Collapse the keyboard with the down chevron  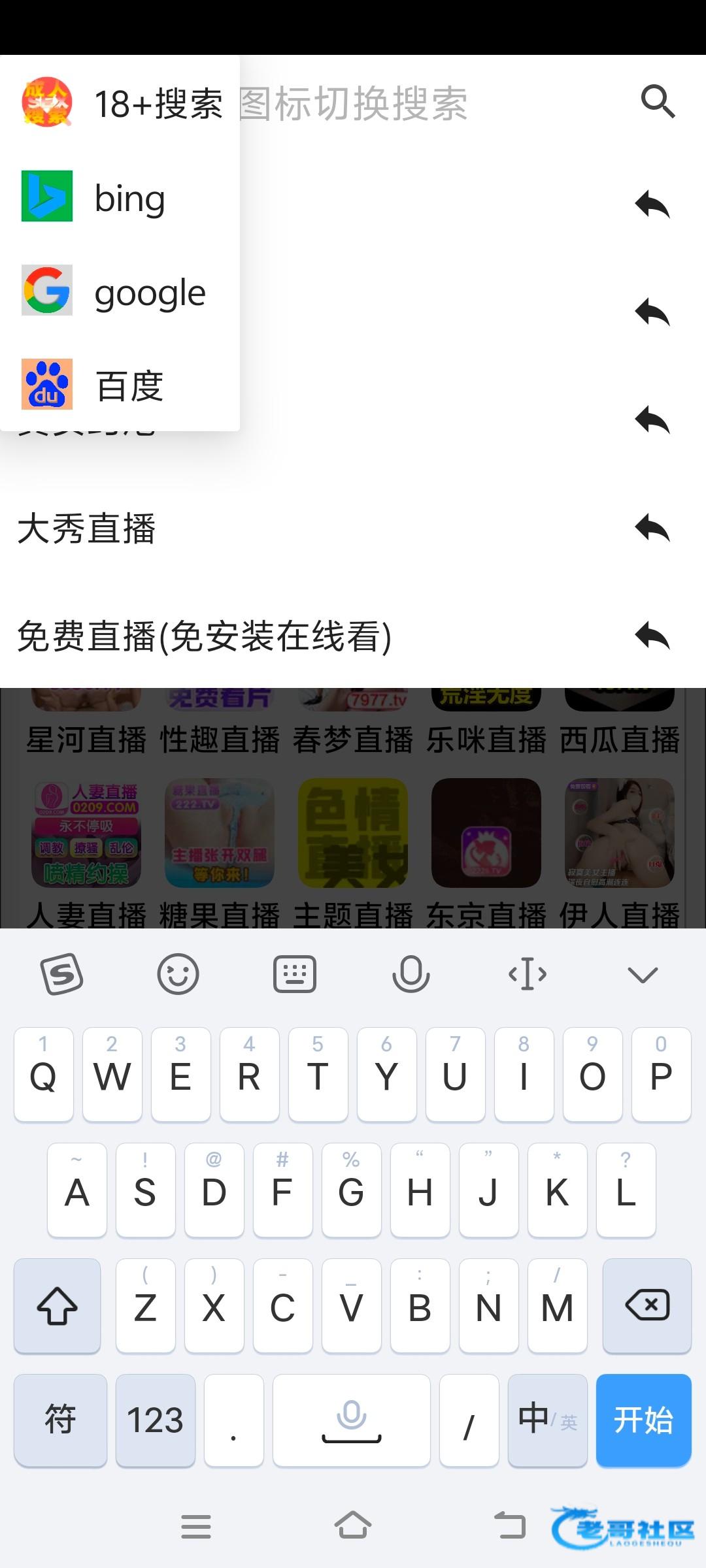(642, 974)
